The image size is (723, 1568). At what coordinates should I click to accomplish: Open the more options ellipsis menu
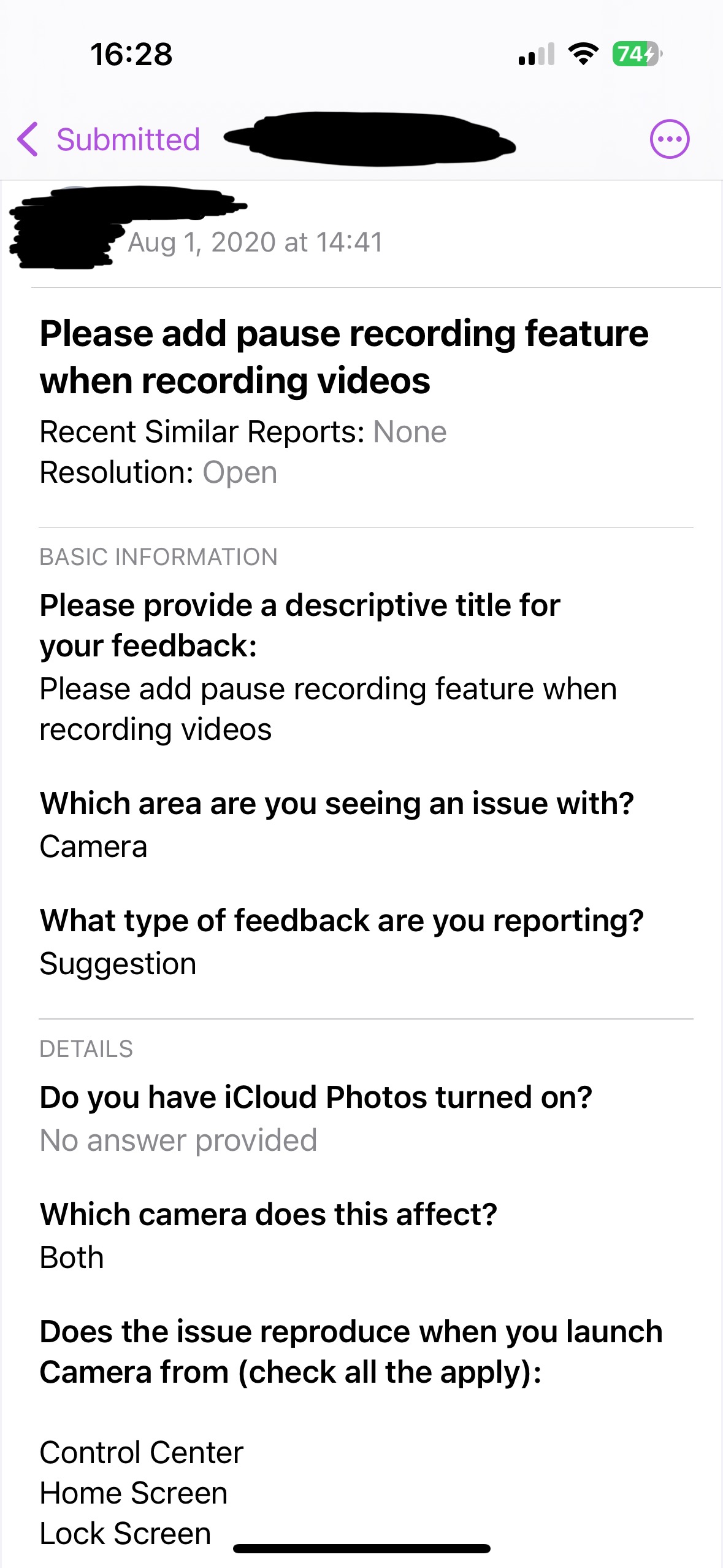point(669,139)
